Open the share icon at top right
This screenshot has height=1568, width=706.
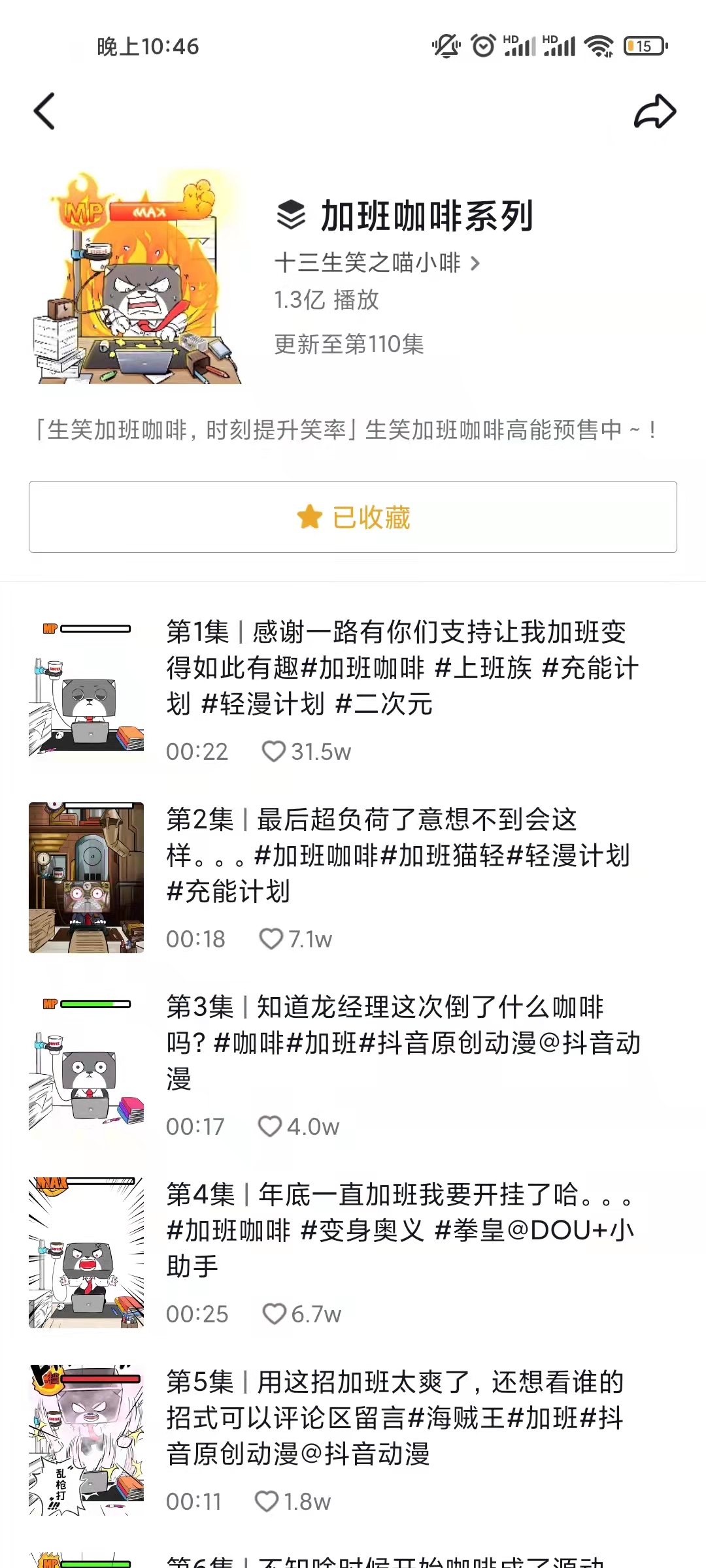655,110
